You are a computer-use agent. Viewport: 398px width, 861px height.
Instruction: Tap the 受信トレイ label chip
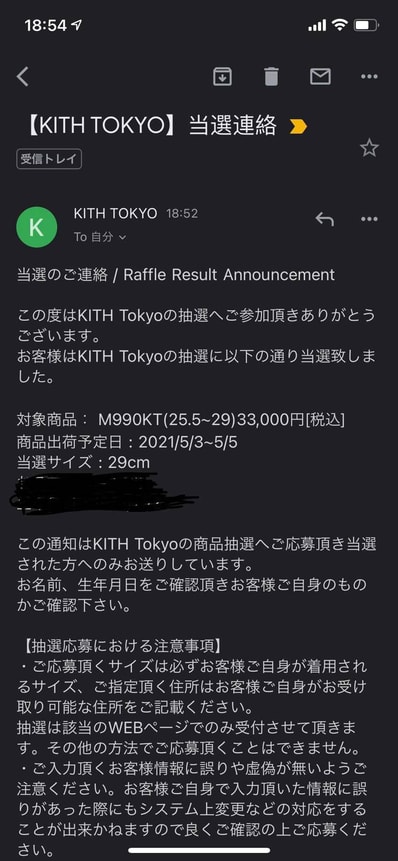[49, 160]
